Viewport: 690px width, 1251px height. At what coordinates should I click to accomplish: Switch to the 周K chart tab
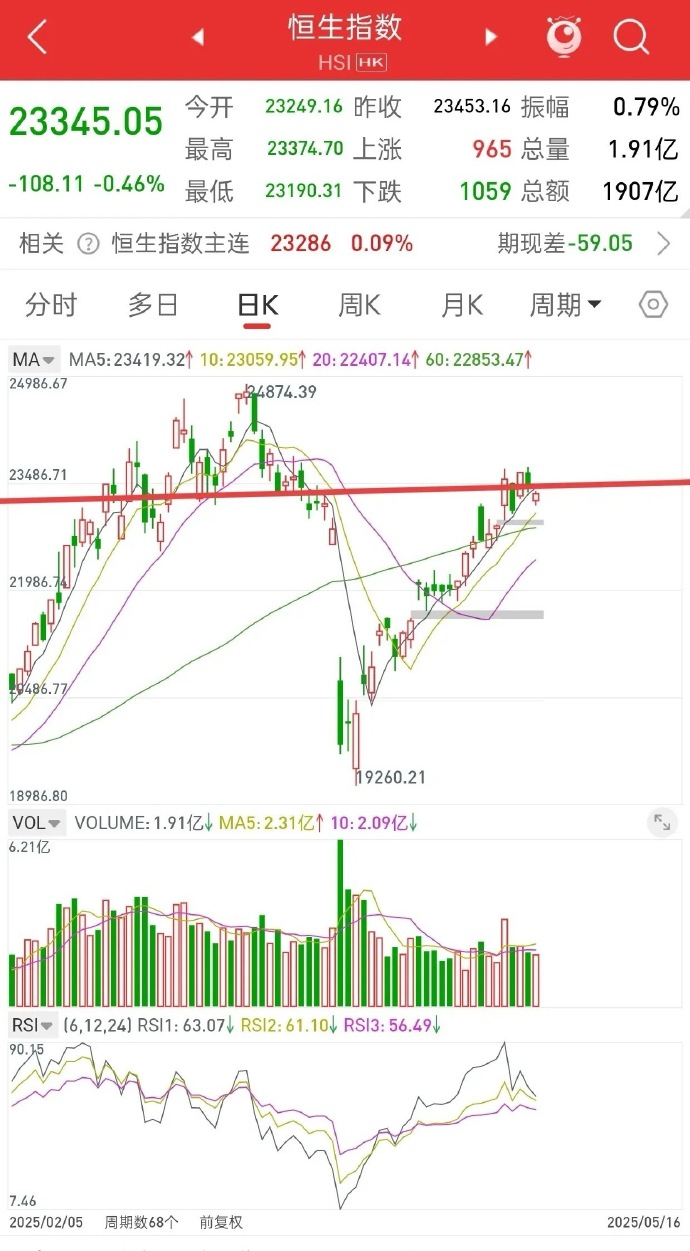[x=359, y=305]
